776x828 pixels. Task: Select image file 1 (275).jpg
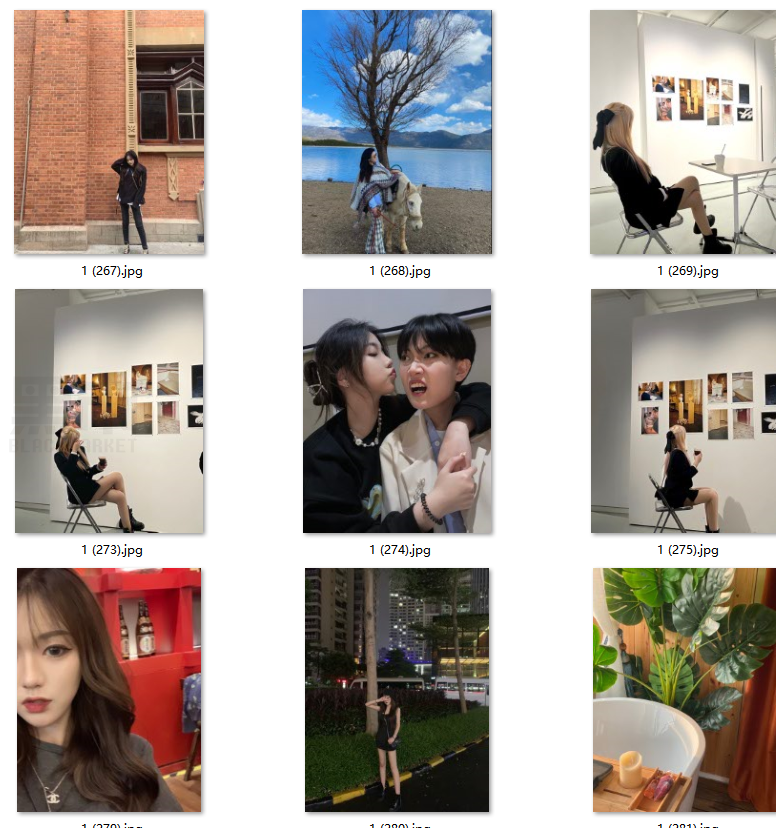[682, 411]
